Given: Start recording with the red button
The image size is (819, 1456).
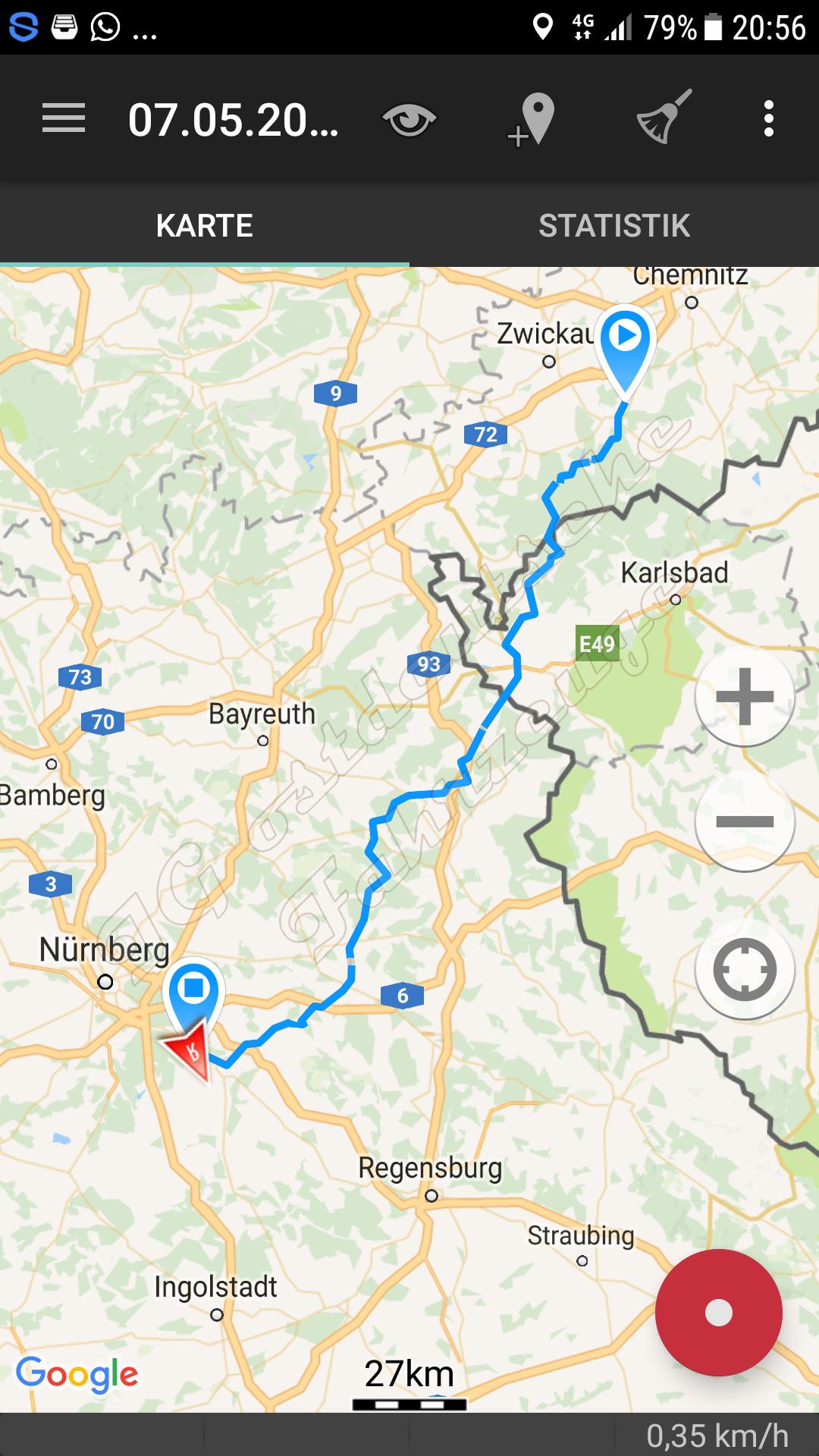Looking at the screenshot, I should 718,1312.
